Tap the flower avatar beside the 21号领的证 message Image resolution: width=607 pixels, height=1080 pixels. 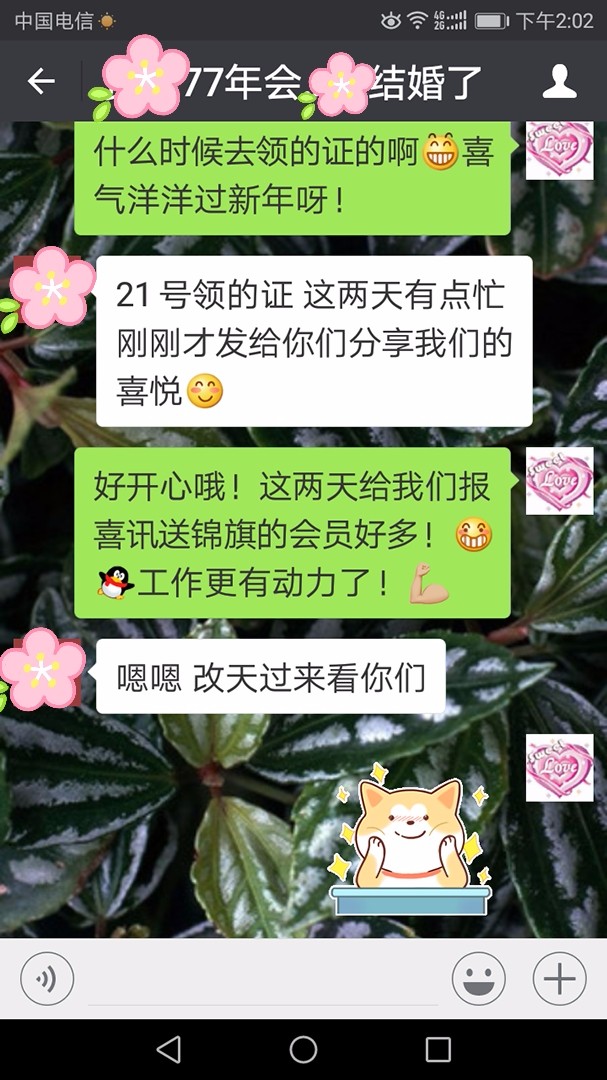pyautogui.click(x=50, y=289)
